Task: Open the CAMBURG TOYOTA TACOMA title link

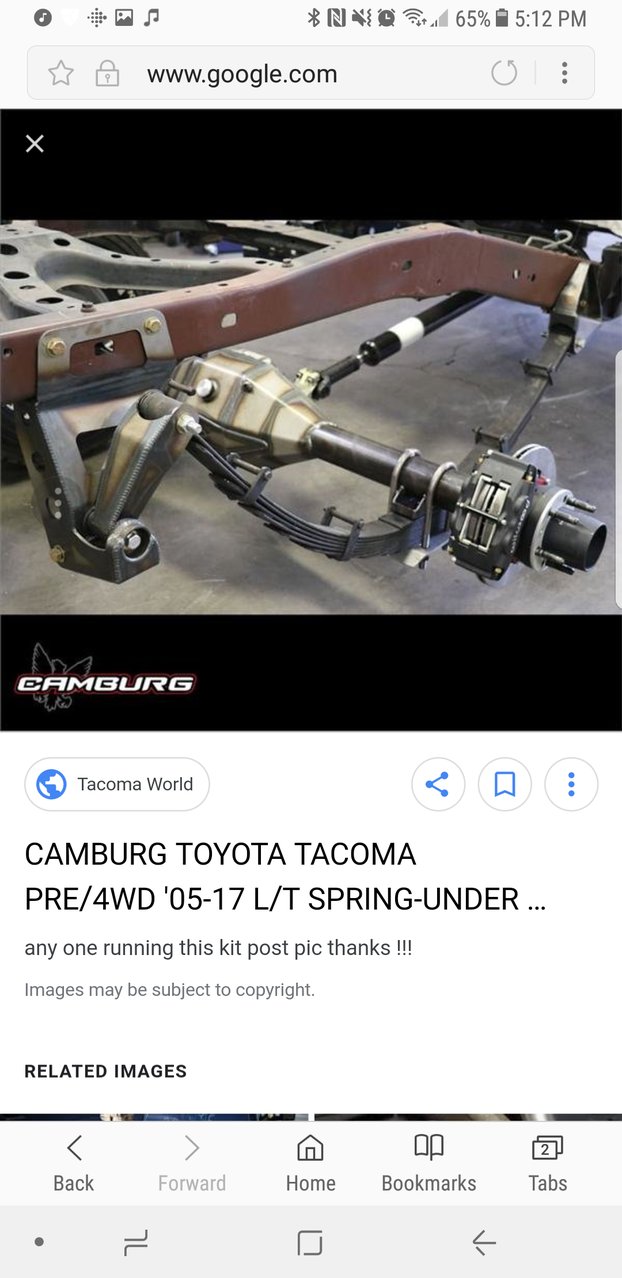Action: pyautogui.click(x=285, y=876)
